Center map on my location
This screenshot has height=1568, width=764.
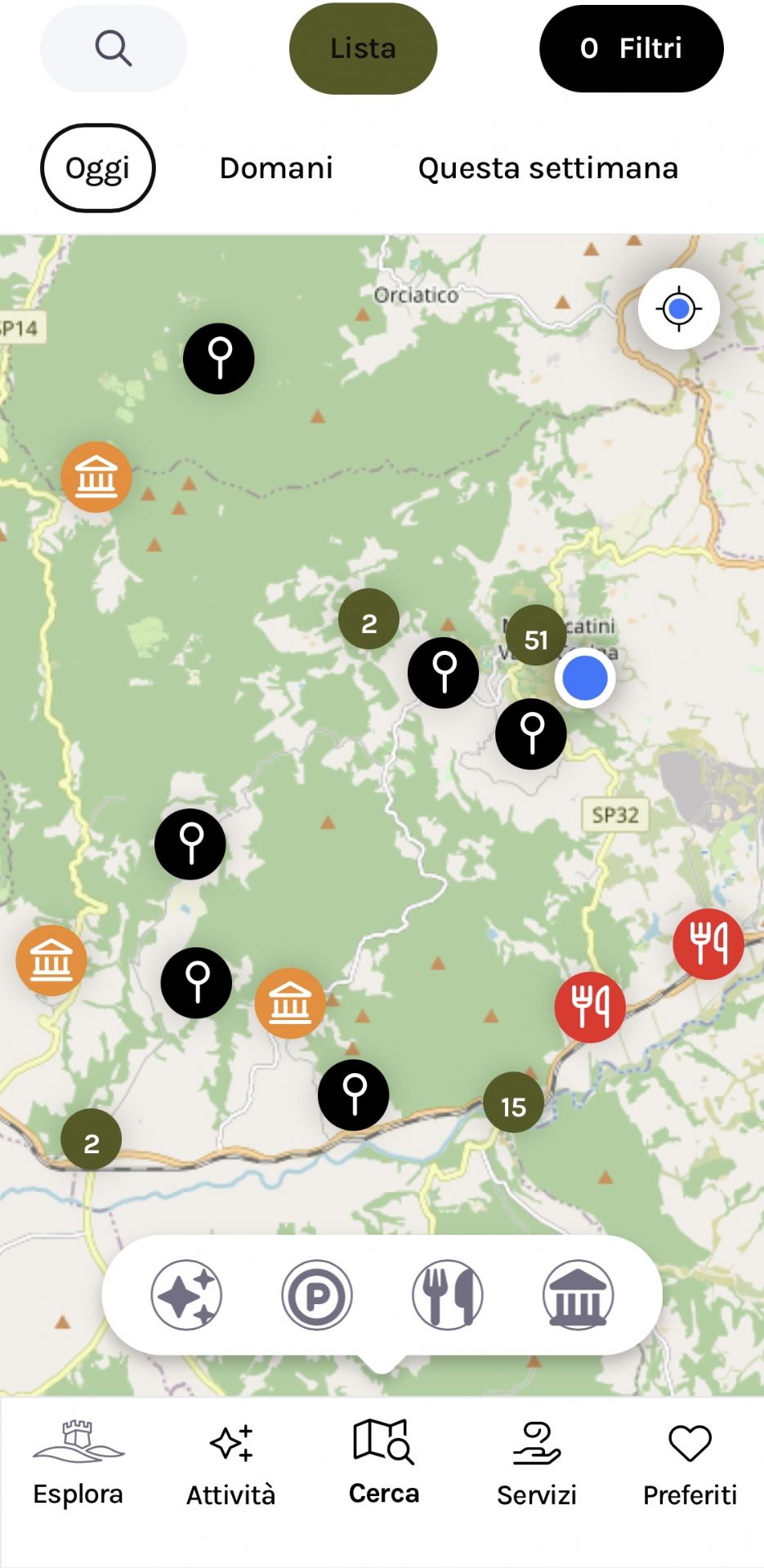tap(678, 309)
